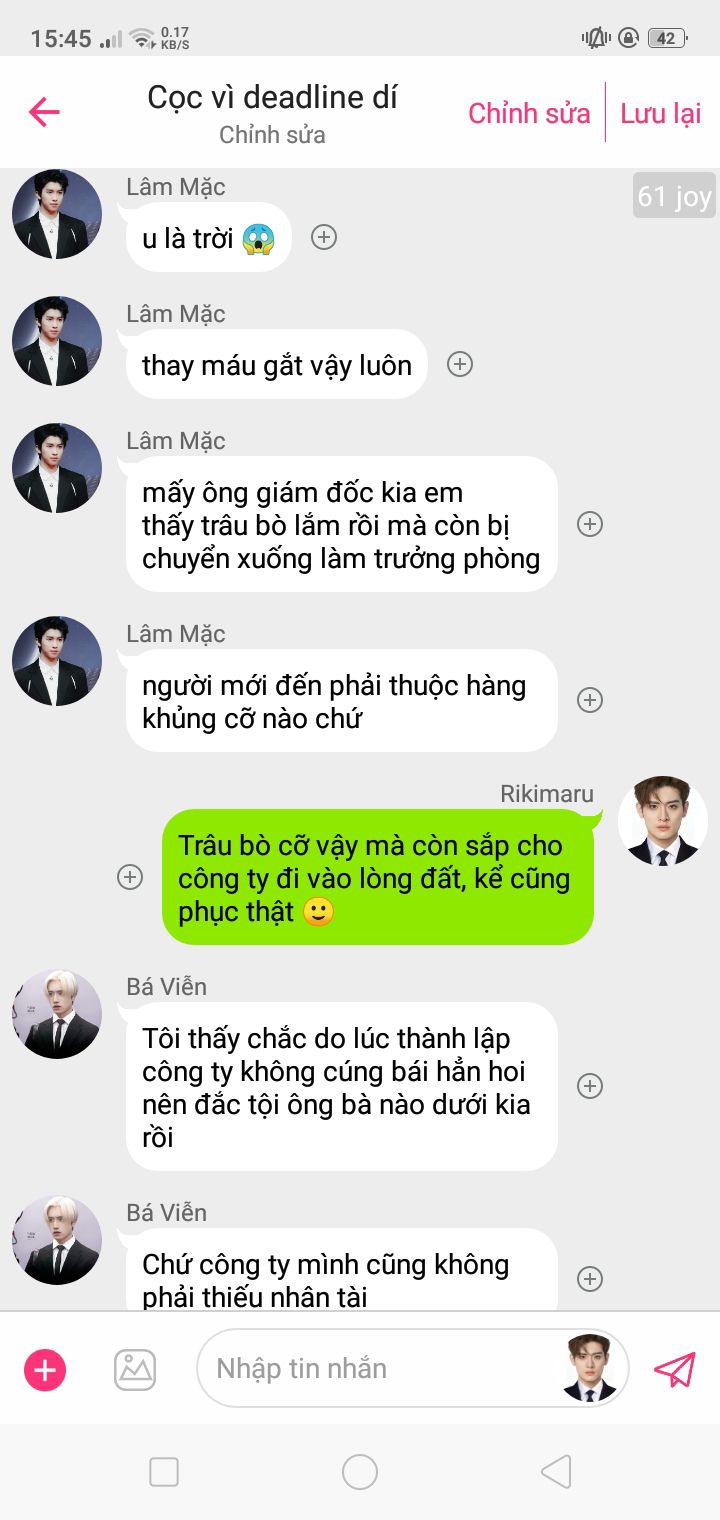Tap plus icon beside Rikimaru's green message
Screen dimensions: 720x1520
click(130, 877)
